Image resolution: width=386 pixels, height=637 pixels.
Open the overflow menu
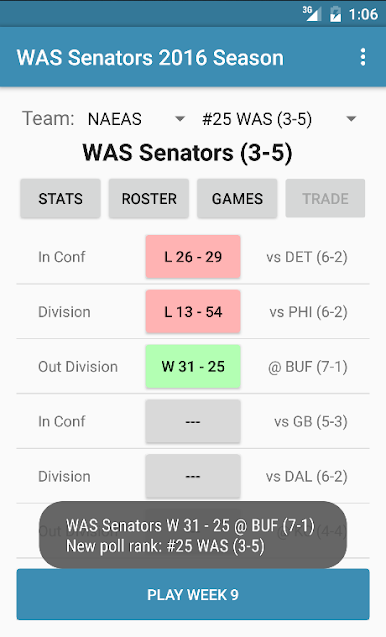[363, 57]
